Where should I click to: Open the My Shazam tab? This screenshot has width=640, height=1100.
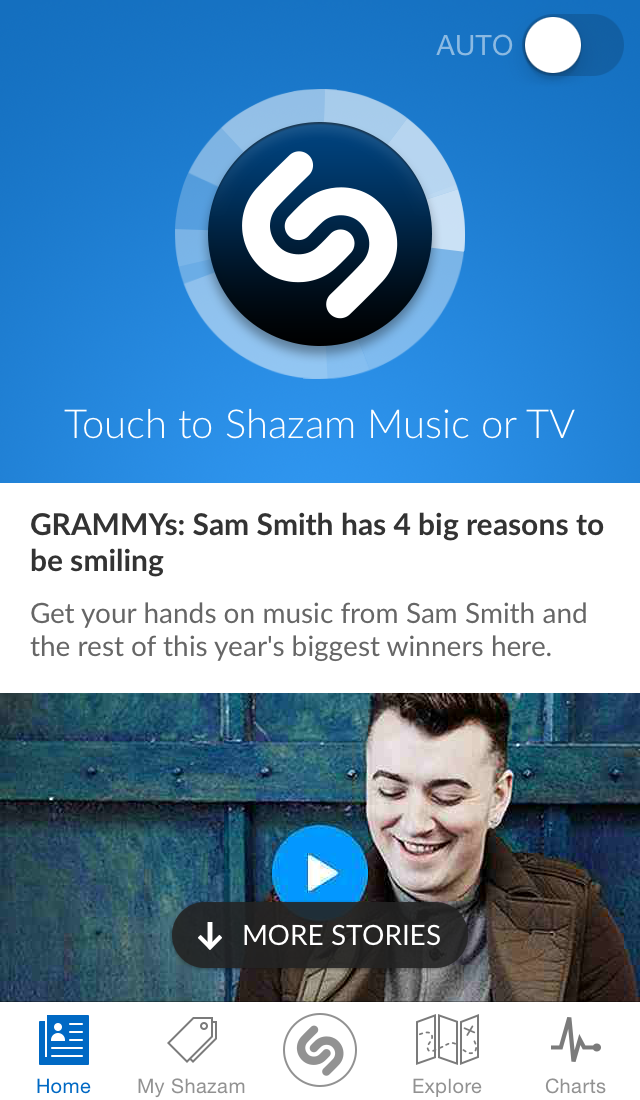click(x=192, y=1054)
